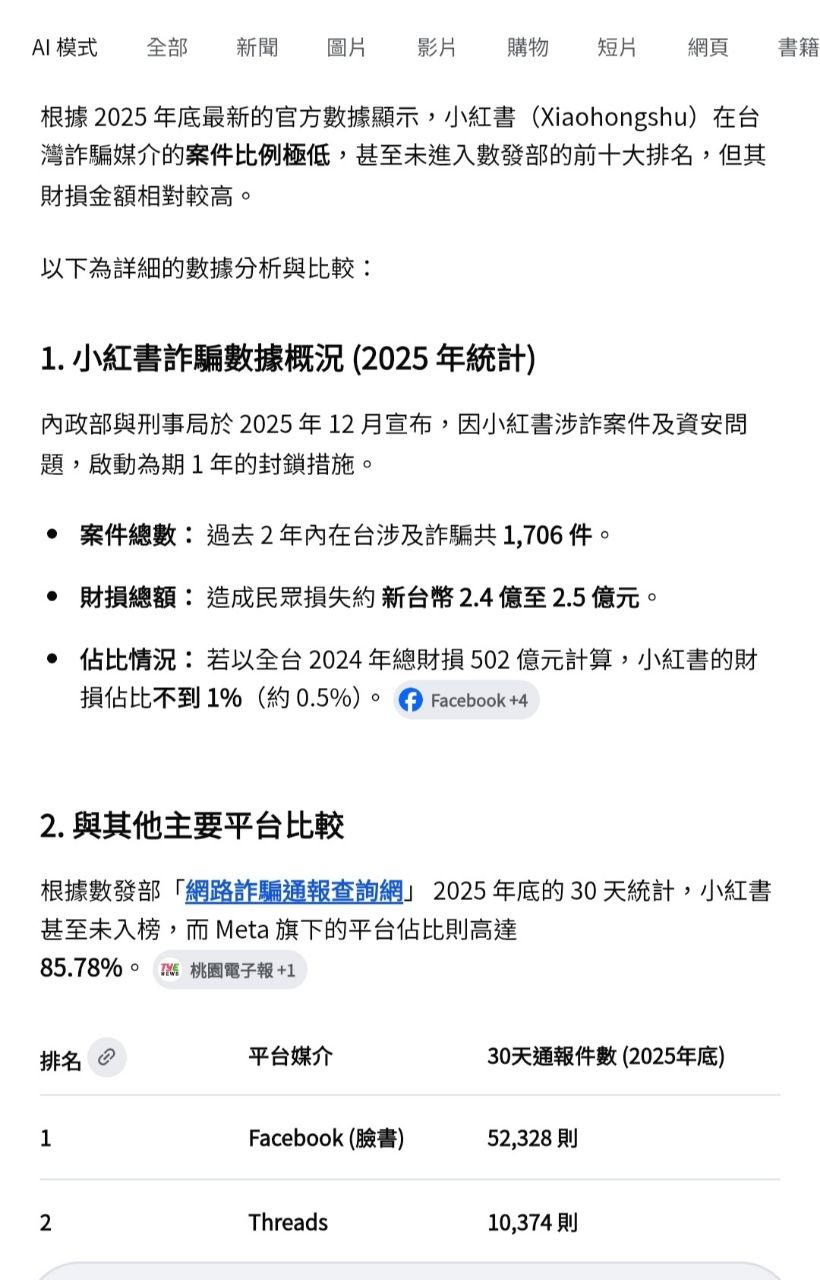Open the 桃園電子報 +1 source chip
Viewport: 820px width, 1280px height.
tap(230, 969)
